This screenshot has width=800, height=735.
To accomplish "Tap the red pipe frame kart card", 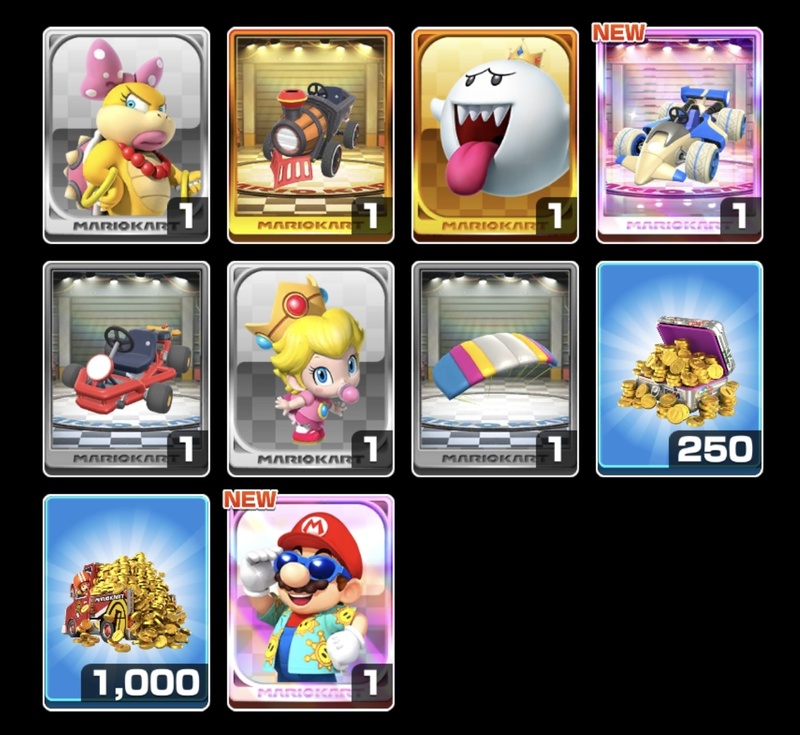I will [126, 369].
